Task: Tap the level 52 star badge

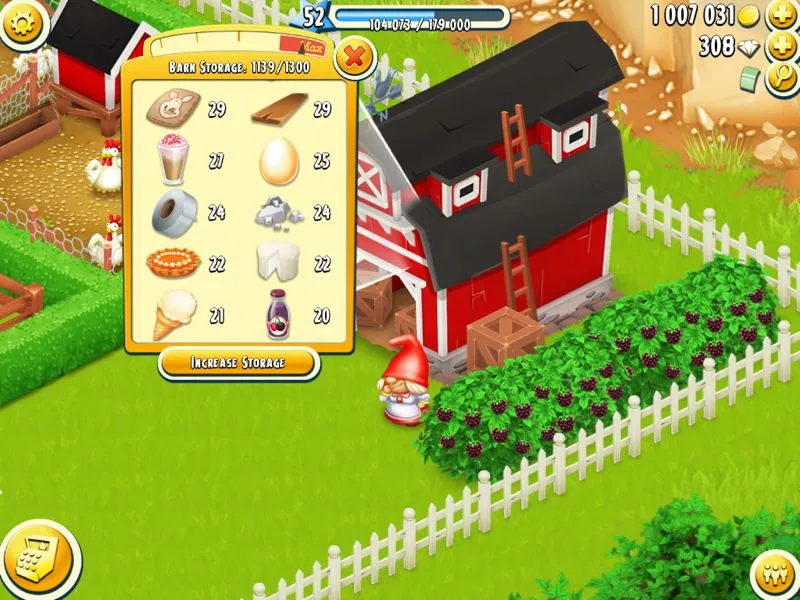Action: tap(315, 16)
